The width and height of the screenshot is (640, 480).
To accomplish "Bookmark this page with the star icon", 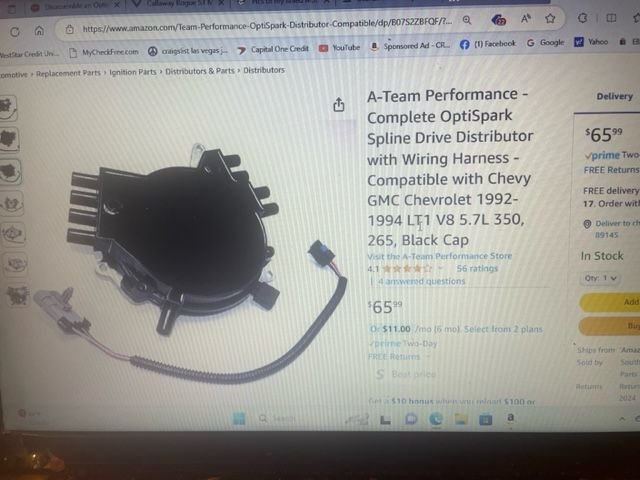I will [x=549, y=19].
